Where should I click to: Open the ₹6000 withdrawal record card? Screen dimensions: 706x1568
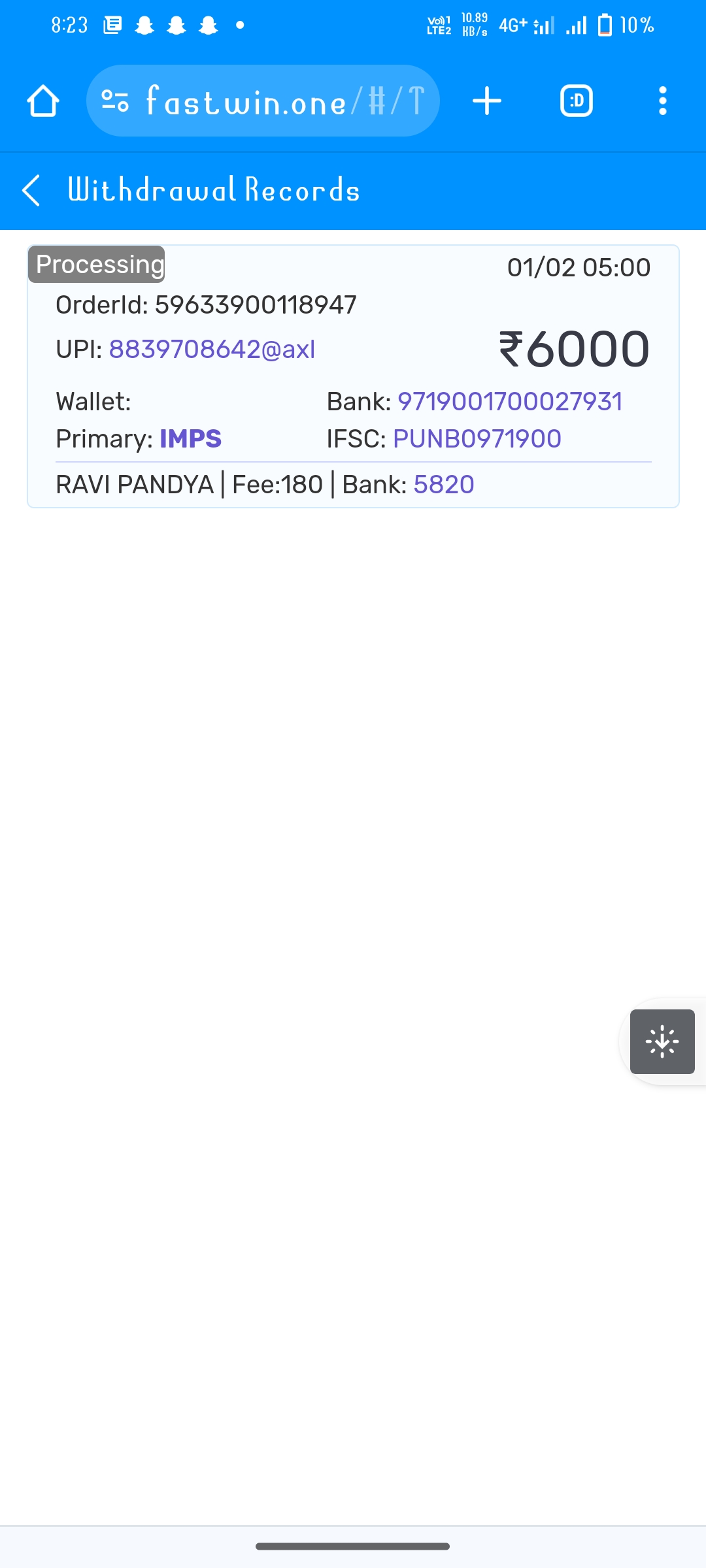tap(353, 376)
